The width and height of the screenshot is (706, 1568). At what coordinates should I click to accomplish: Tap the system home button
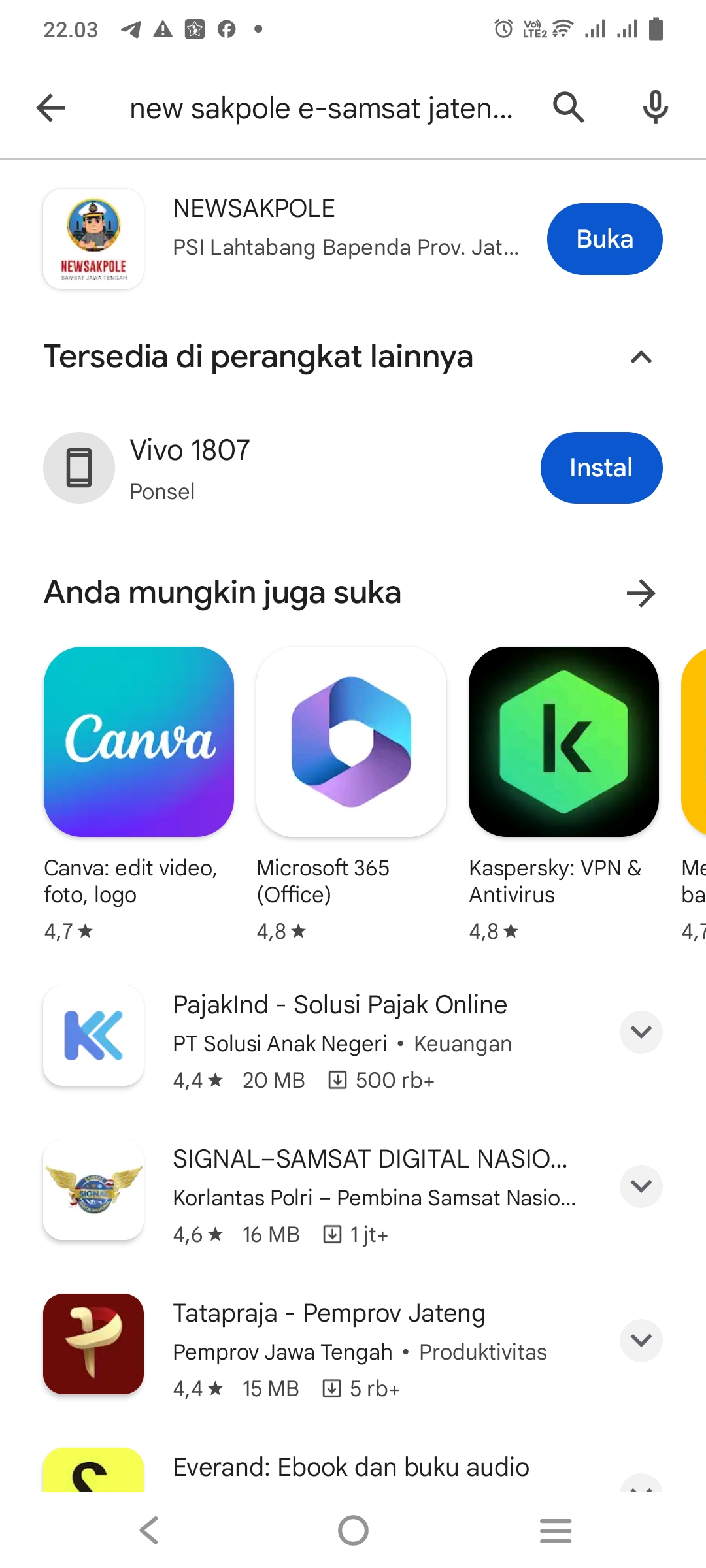click(353, 1530)
